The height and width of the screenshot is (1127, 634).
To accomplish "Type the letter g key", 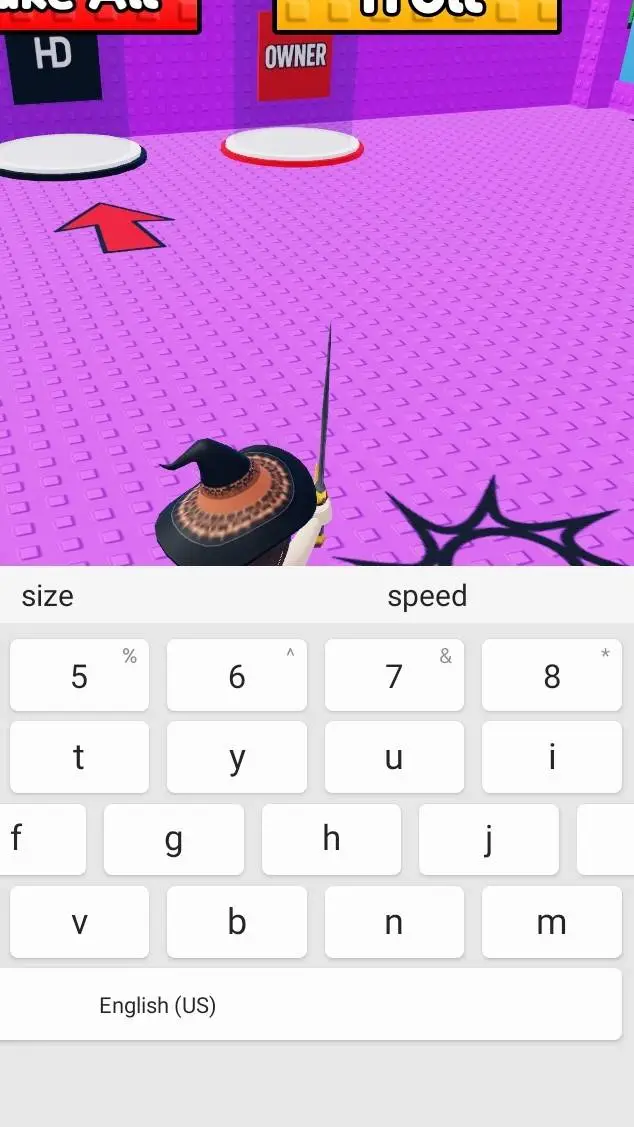I will tap(173, 839).
